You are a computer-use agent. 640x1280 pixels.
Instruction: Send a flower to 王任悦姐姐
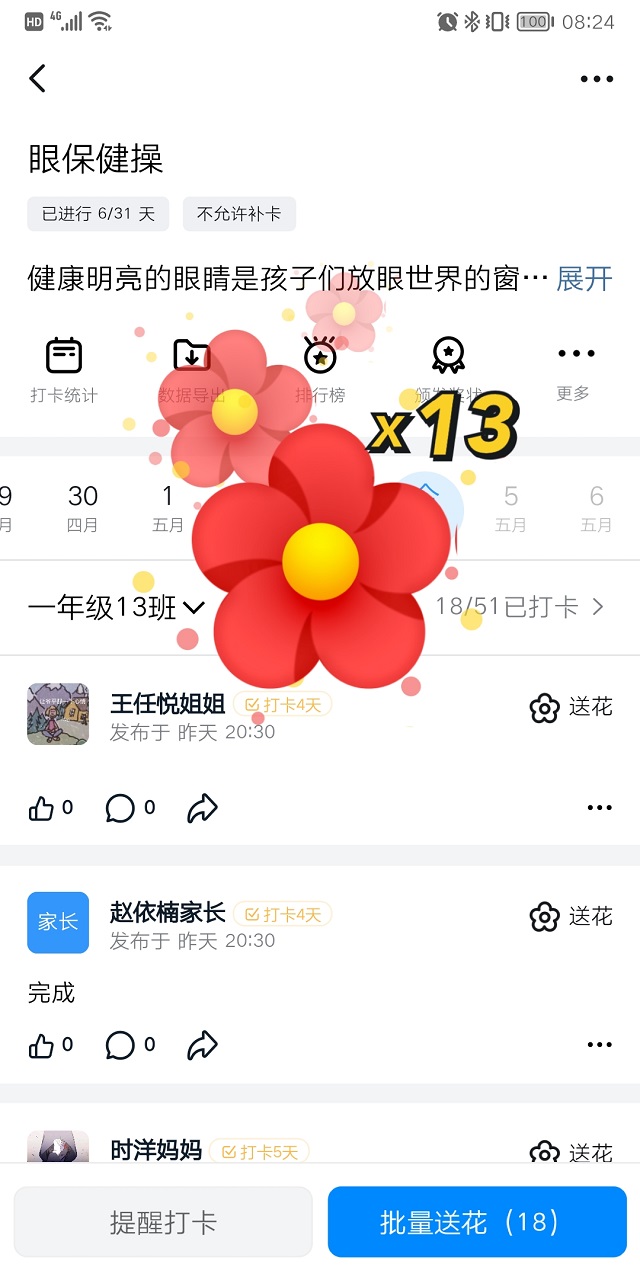point(571,707)
